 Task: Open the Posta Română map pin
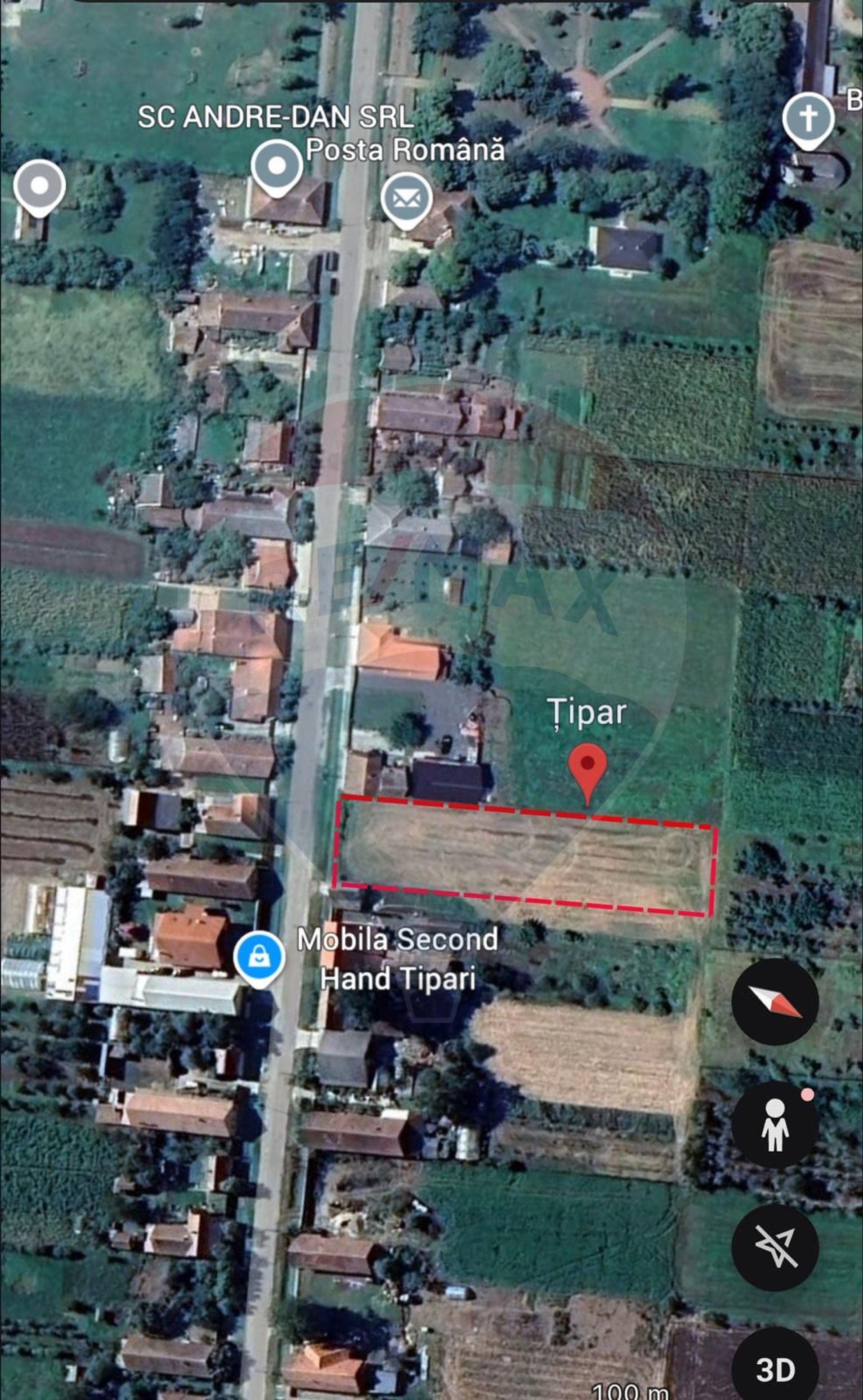pos(406,199)
